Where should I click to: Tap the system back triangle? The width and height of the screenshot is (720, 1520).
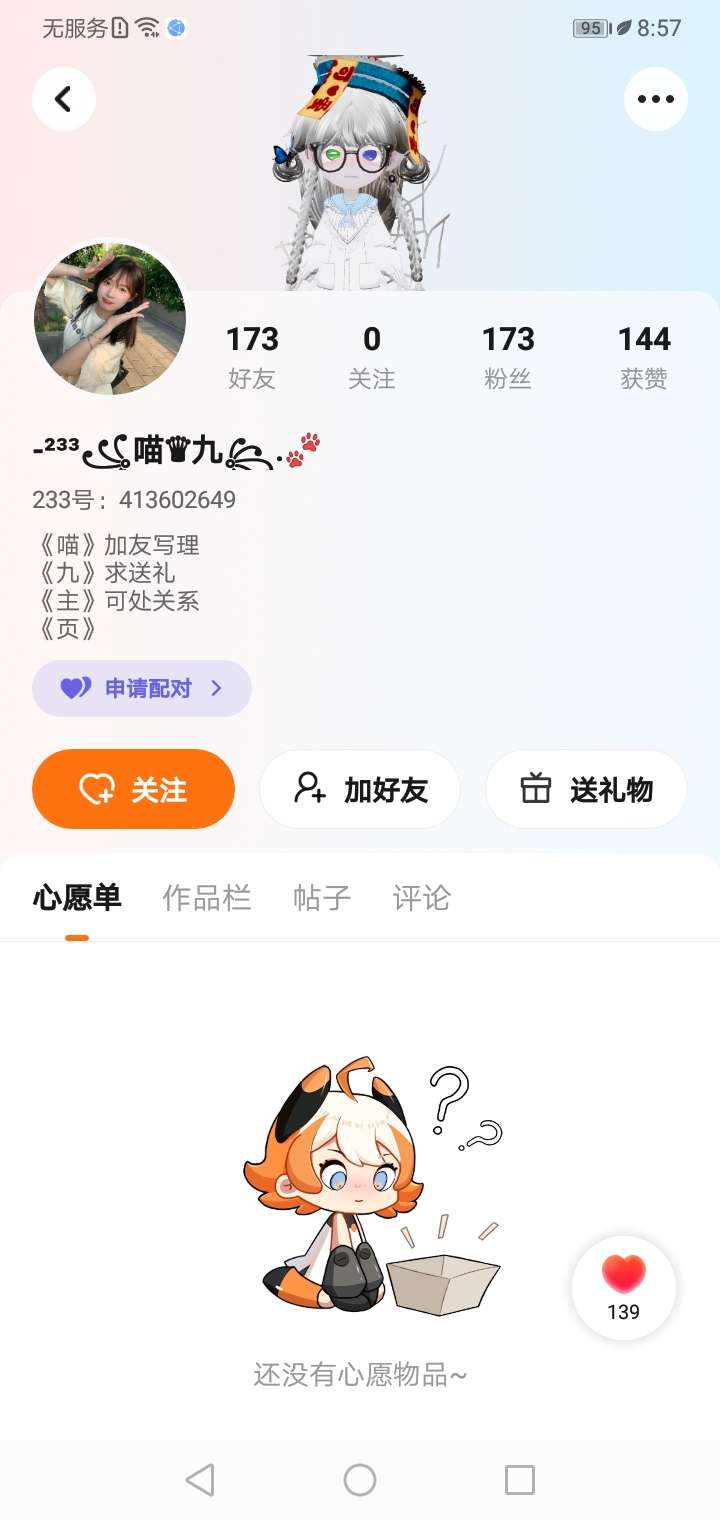(200, 1479)
